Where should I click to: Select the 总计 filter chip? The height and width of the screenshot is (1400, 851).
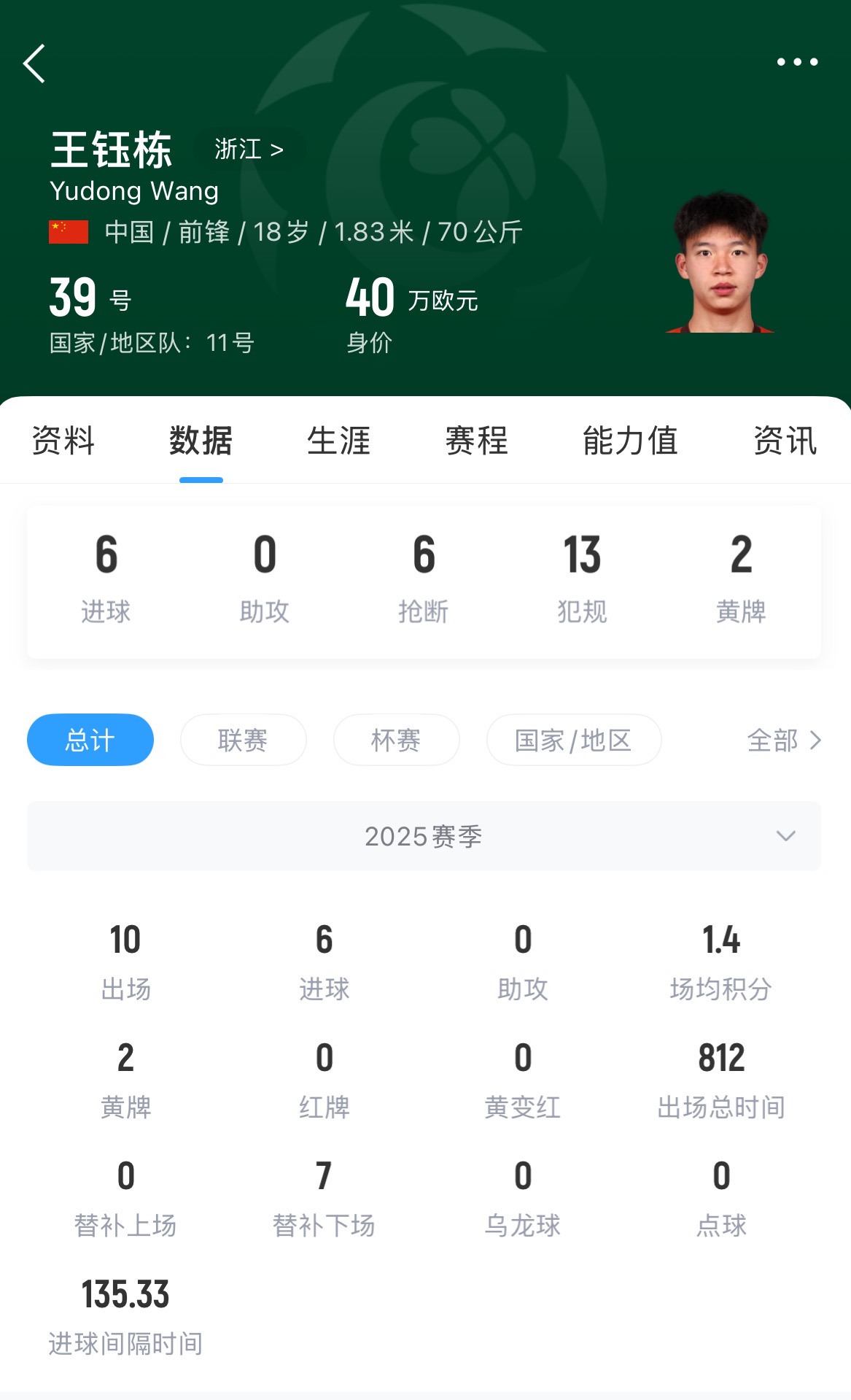tap(90, 740)
